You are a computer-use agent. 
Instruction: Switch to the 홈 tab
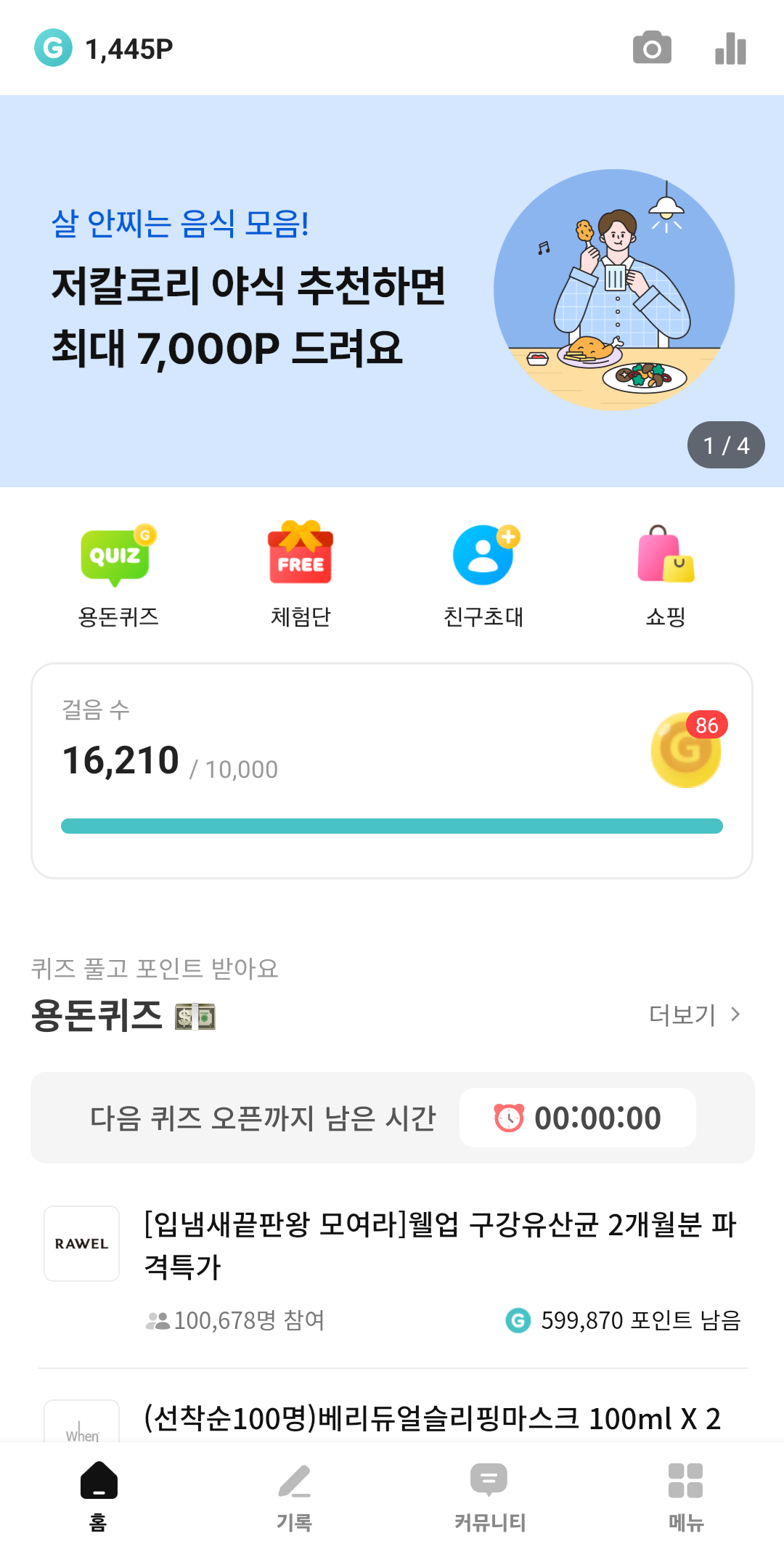98,1496
